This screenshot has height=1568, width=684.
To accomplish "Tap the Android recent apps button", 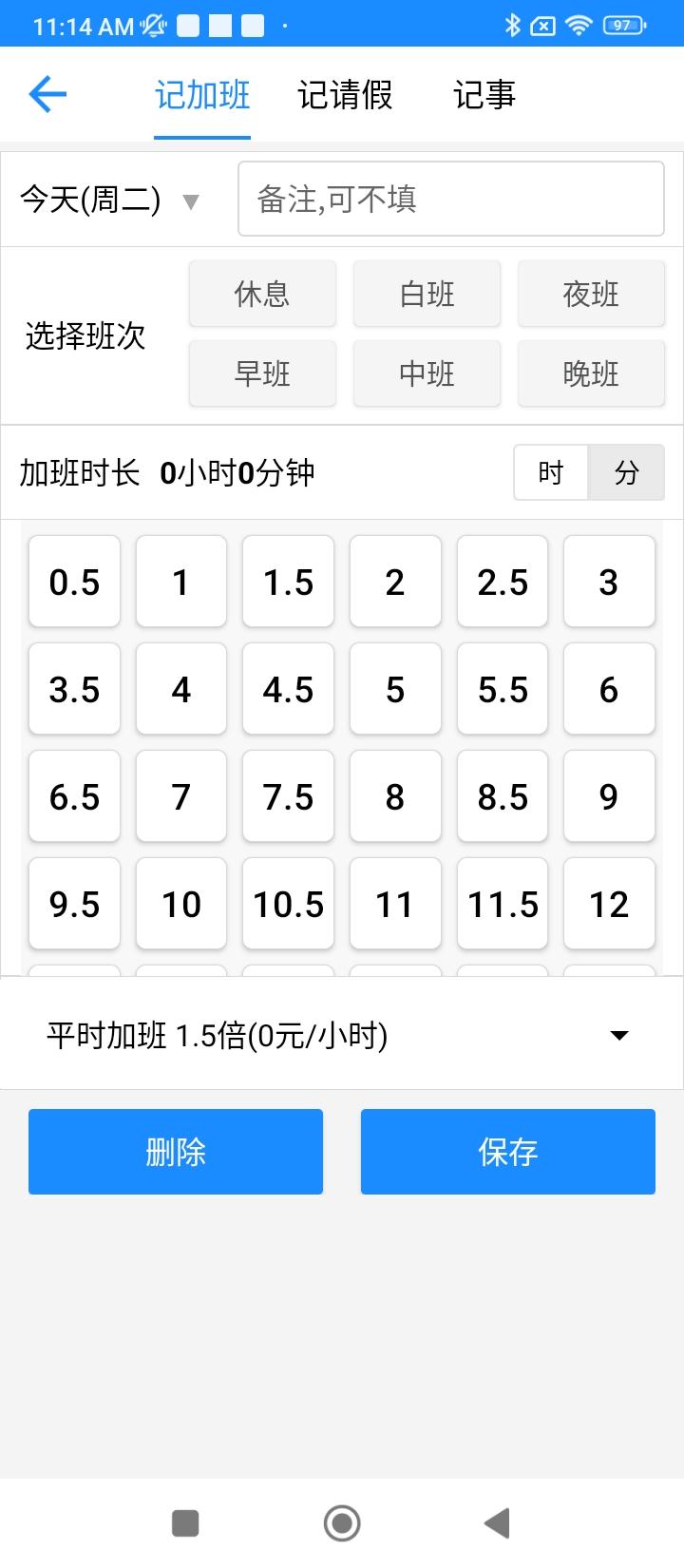I will coord(185,1522).
